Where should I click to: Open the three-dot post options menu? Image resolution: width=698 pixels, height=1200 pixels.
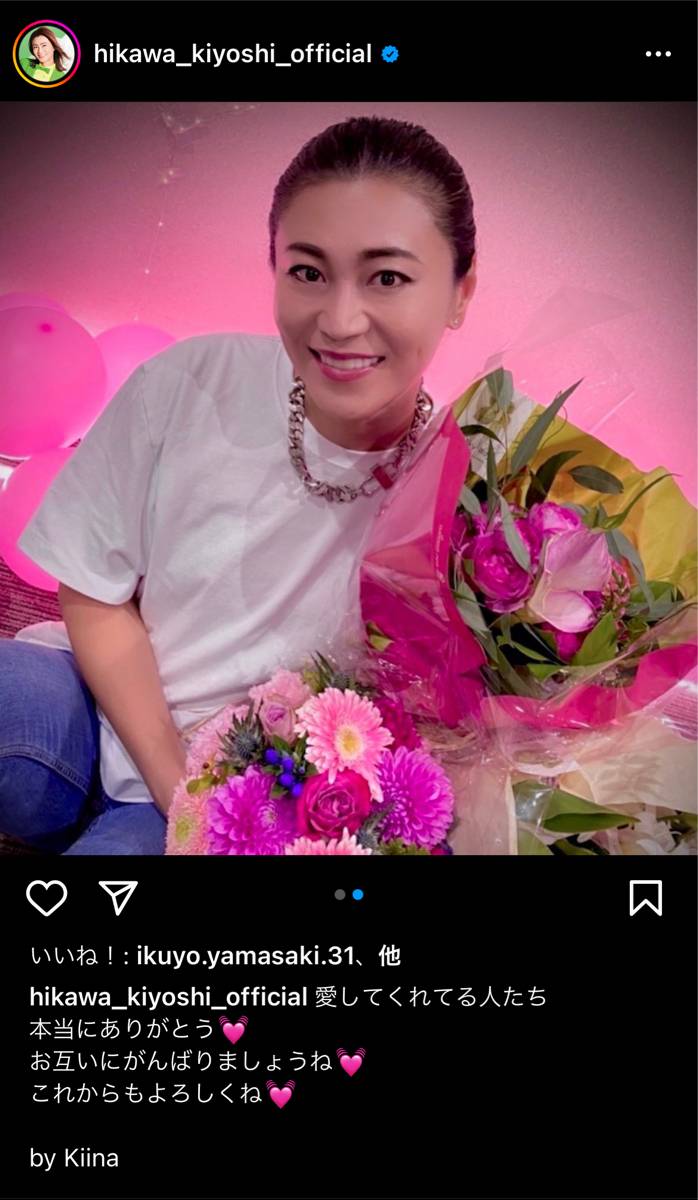657,54
